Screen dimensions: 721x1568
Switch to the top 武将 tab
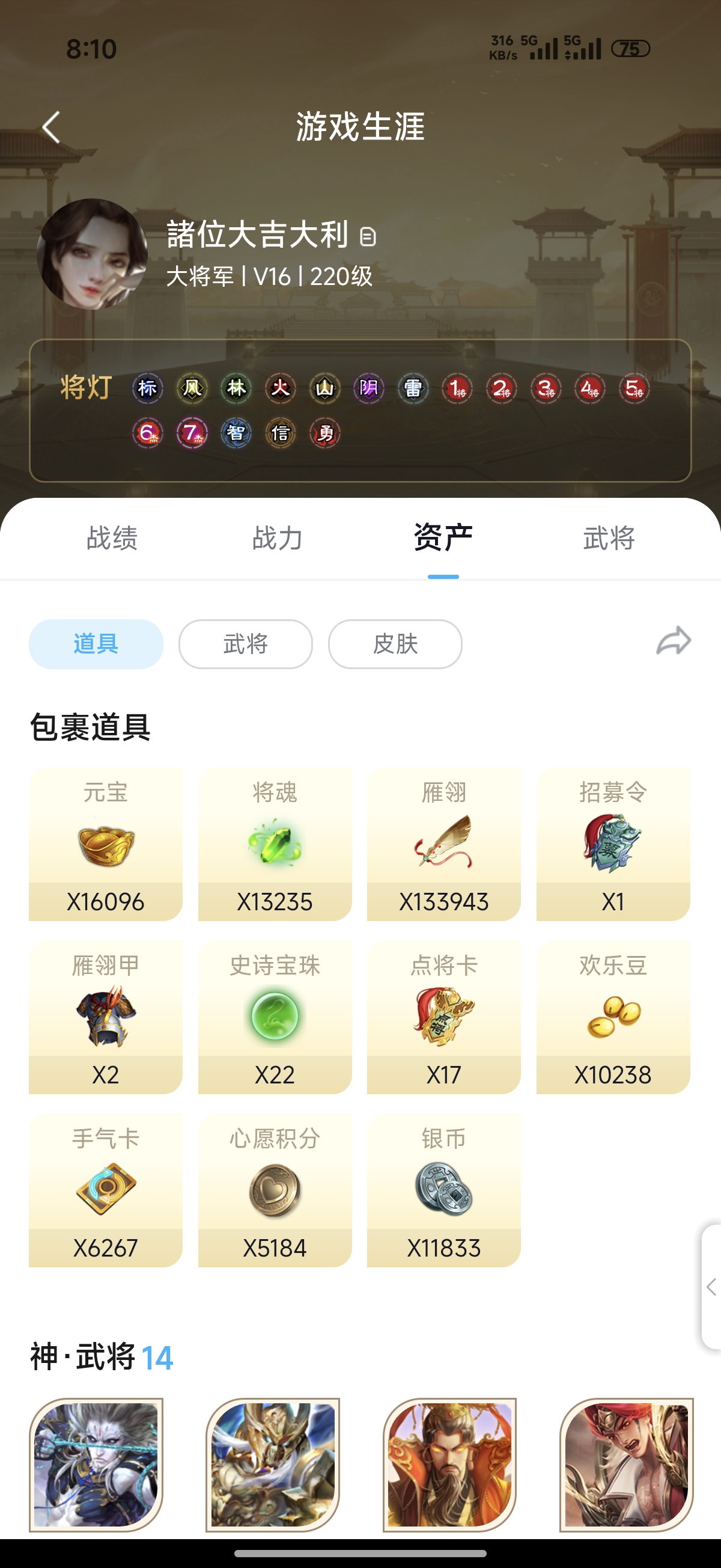click(609, 538)
